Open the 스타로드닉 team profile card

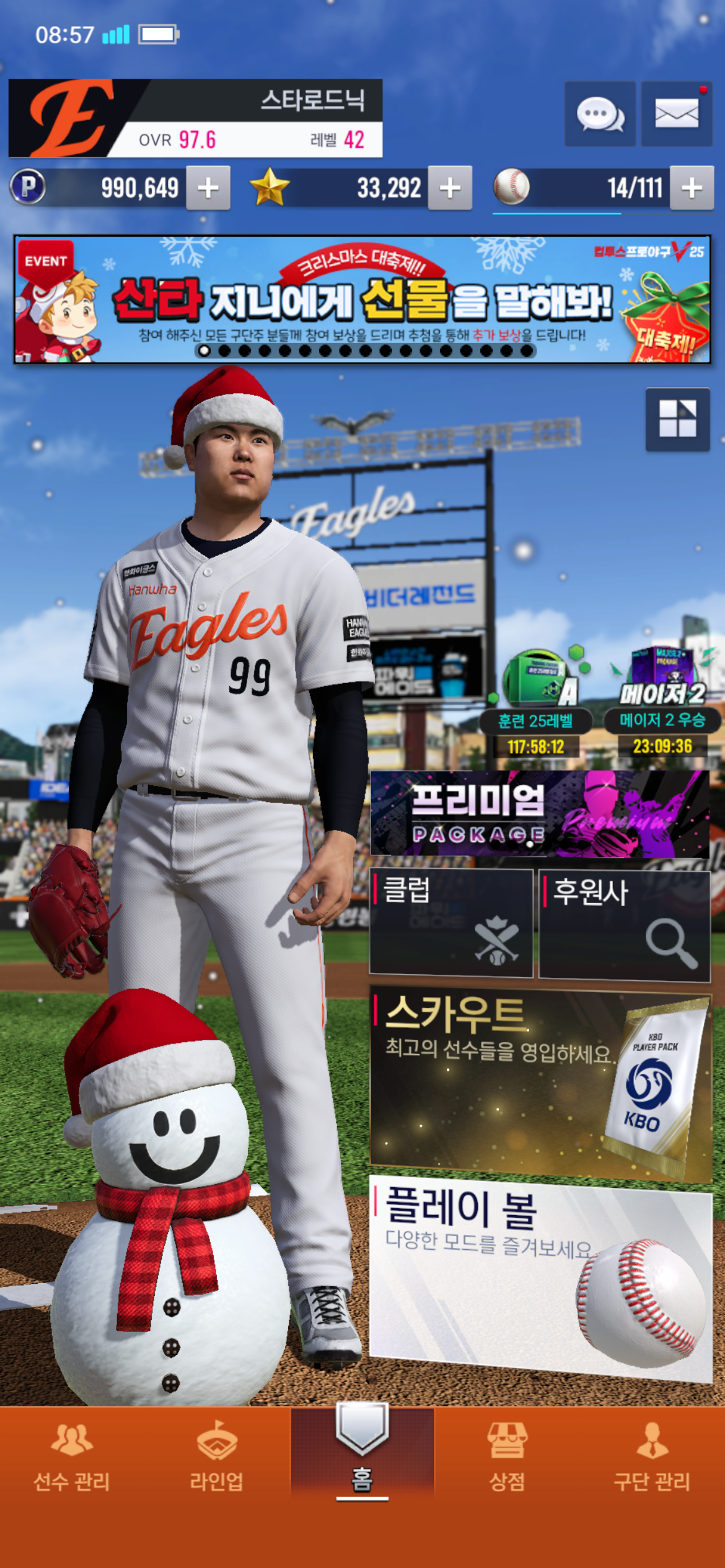[x=195, y=118]
